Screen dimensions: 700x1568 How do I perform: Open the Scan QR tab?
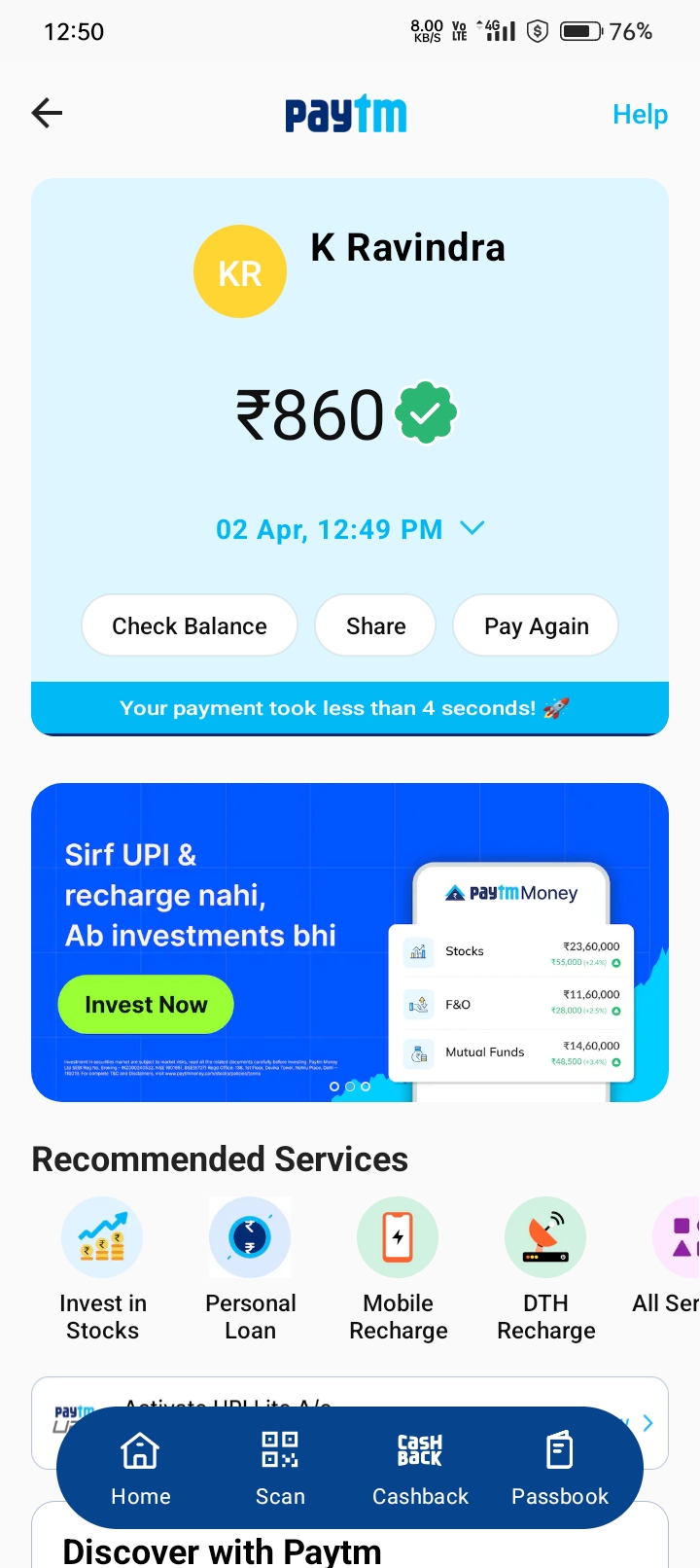click(x=280, y=1469)
